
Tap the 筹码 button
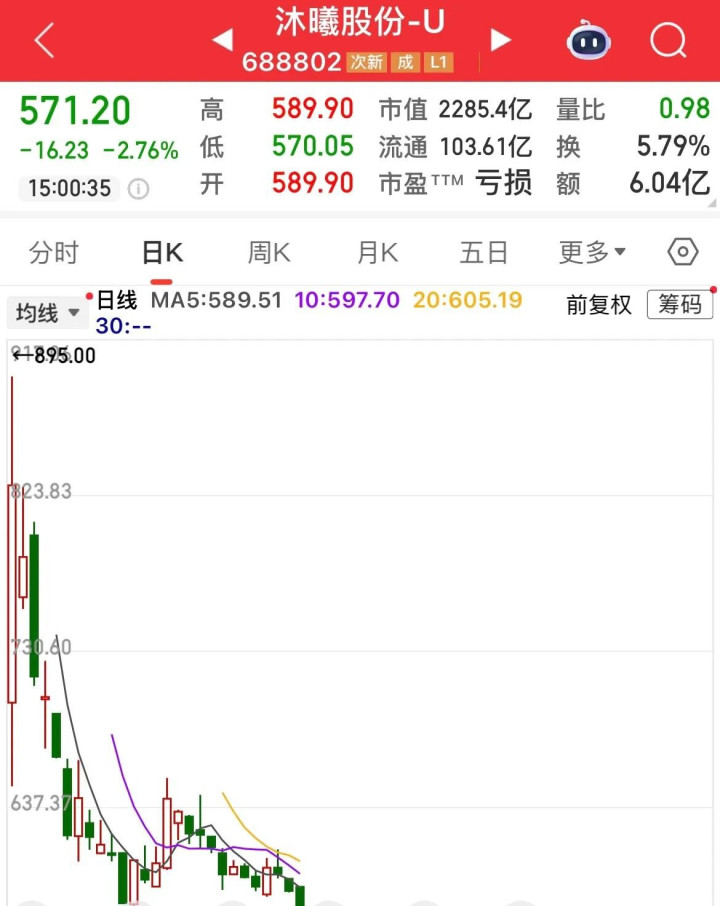(x=680, y=305)
